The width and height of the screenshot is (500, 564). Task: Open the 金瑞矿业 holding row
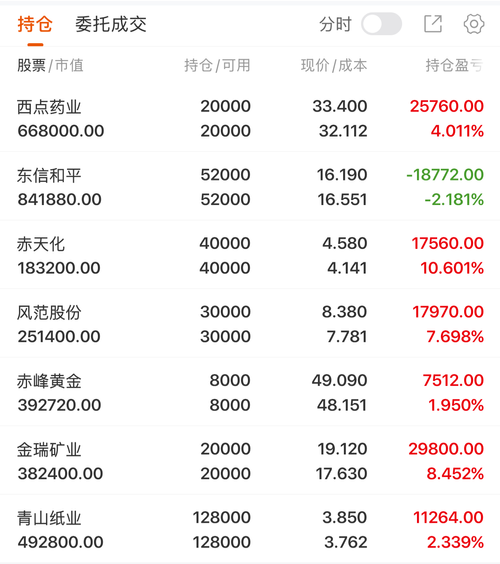(x=250, y=461)
